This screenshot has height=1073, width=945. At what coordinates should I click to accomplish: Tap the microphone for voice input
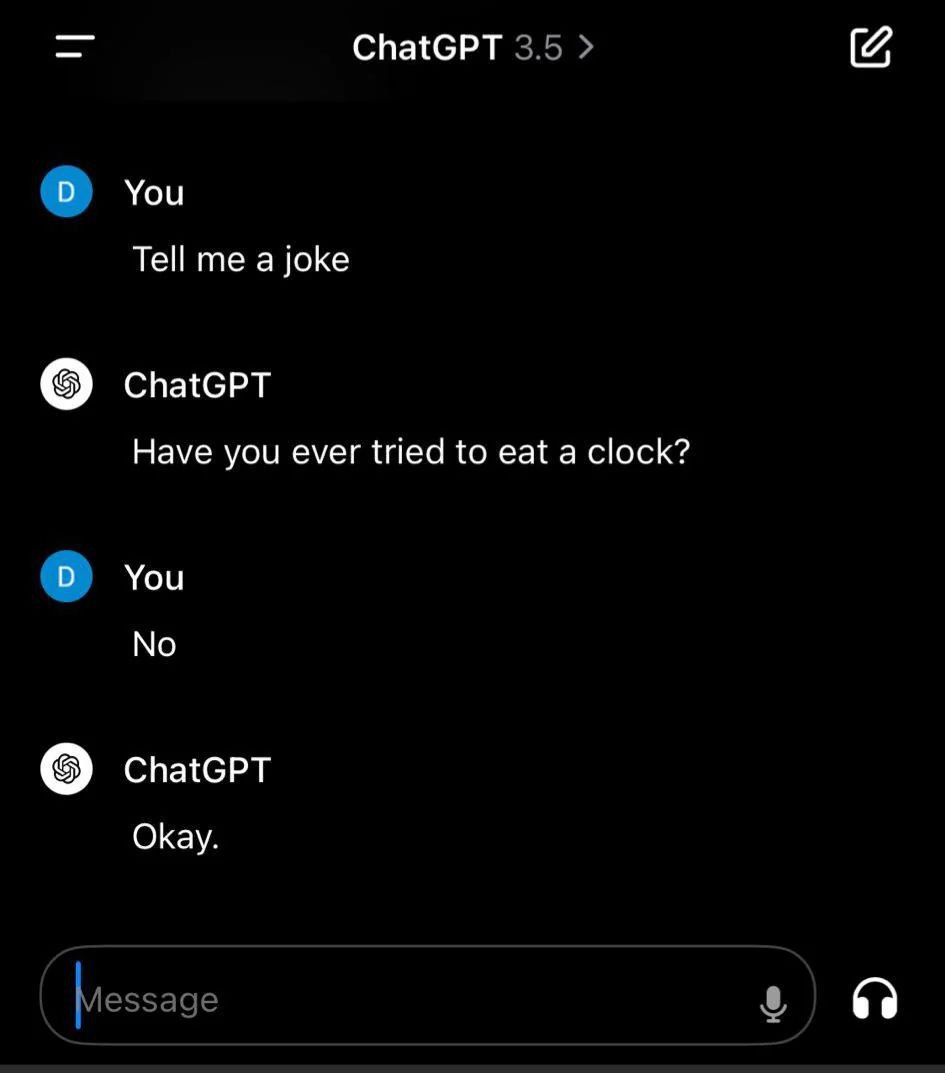pos(773,1002)
